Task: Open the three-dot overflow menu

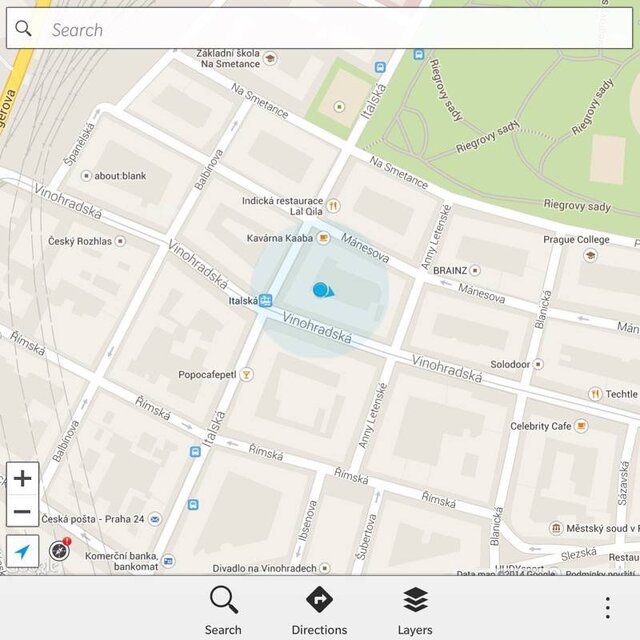Action: tap(607, 608)
